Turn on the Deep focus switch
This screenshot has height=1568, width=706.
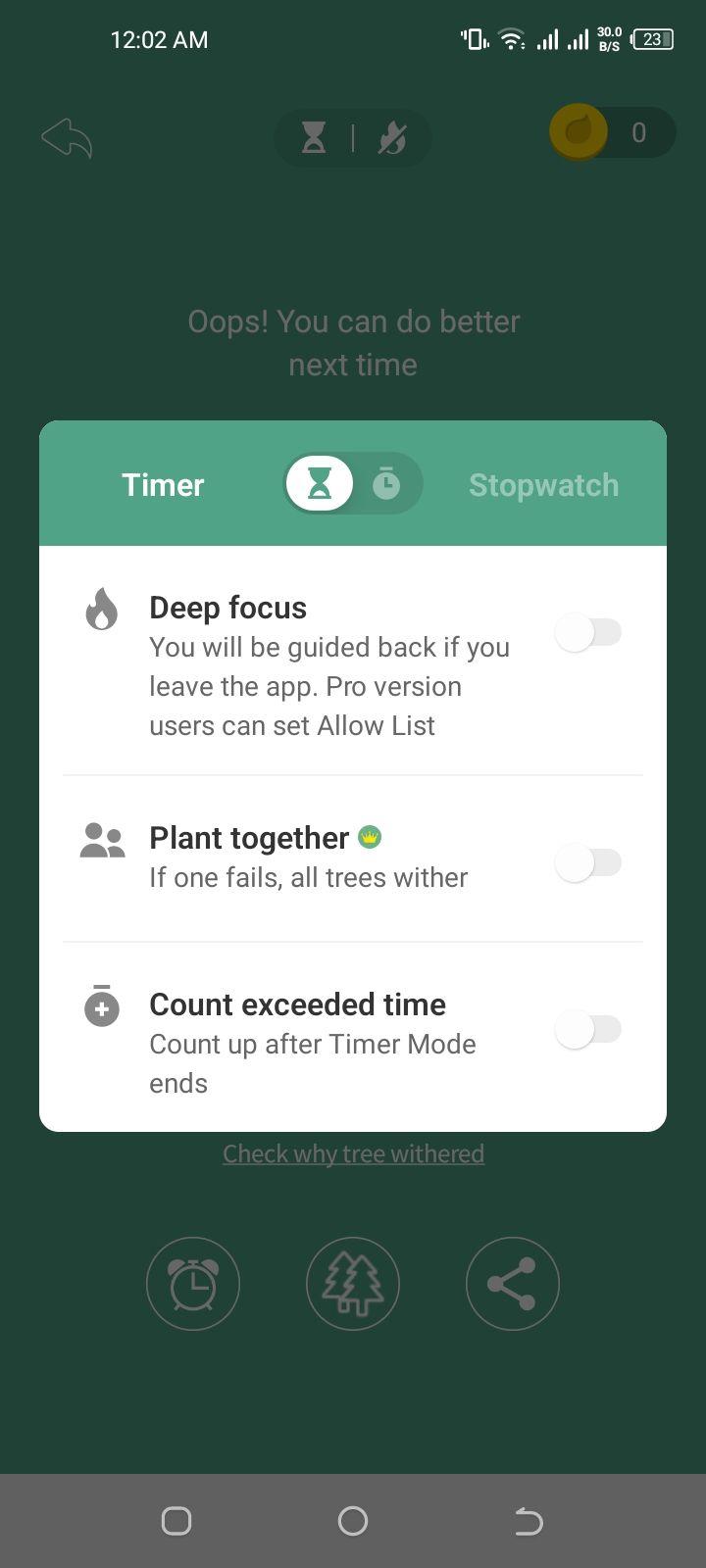588,633
